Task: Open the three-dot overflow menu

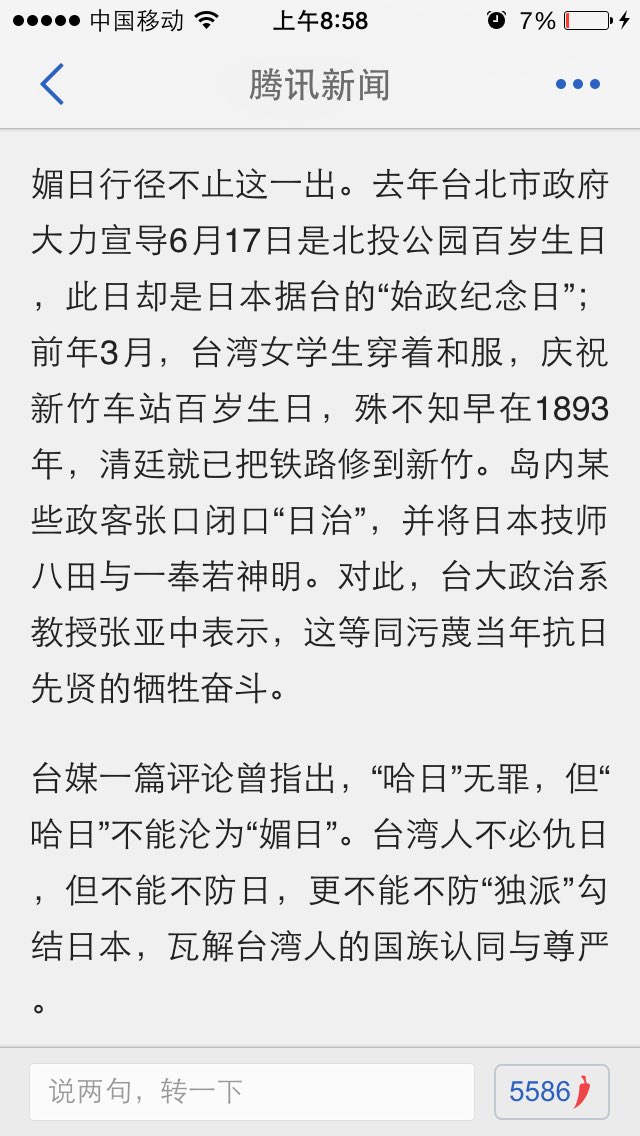Action: pyautogui.click(x=577, y=84)
